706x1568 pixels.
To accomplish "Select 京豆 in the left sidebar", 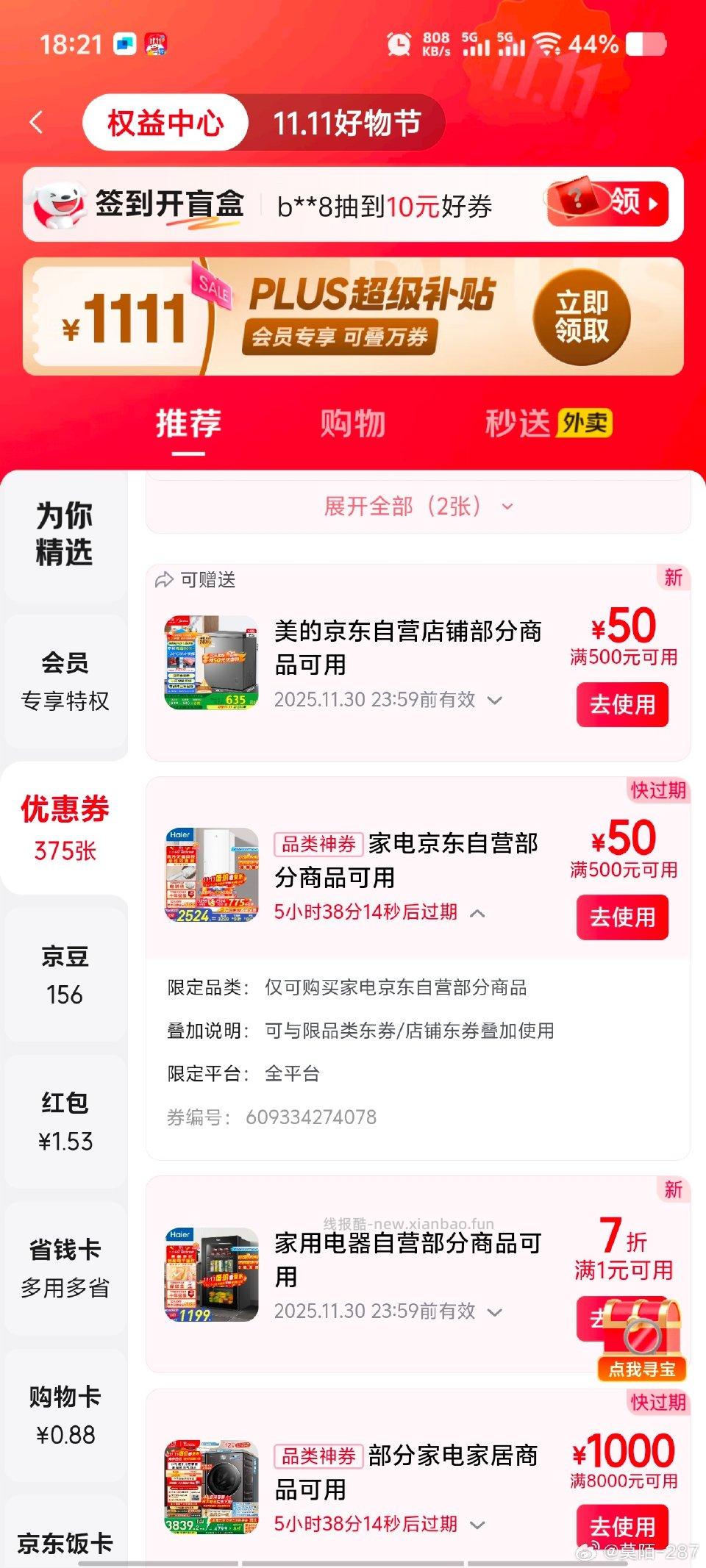I will (65, 974).
